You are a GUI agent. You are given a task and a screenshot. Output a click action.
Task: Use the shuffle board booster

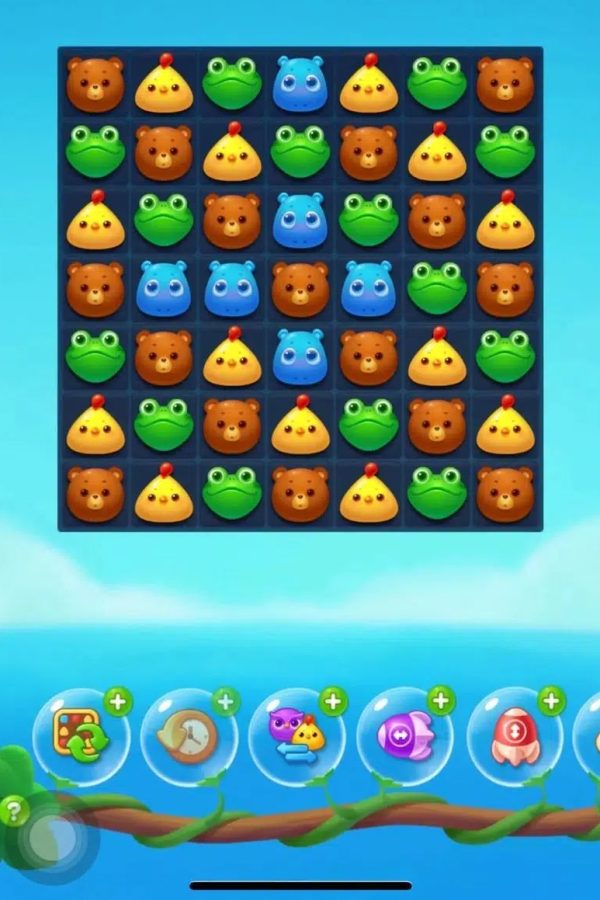pos(80,737)
